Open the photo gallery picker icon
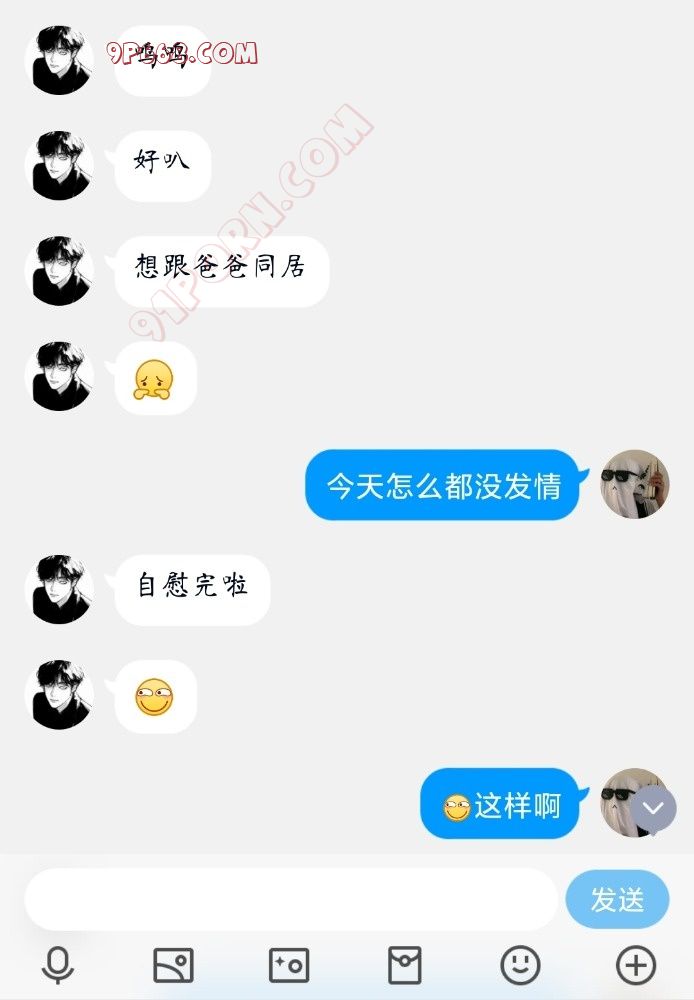 [173, 965]
